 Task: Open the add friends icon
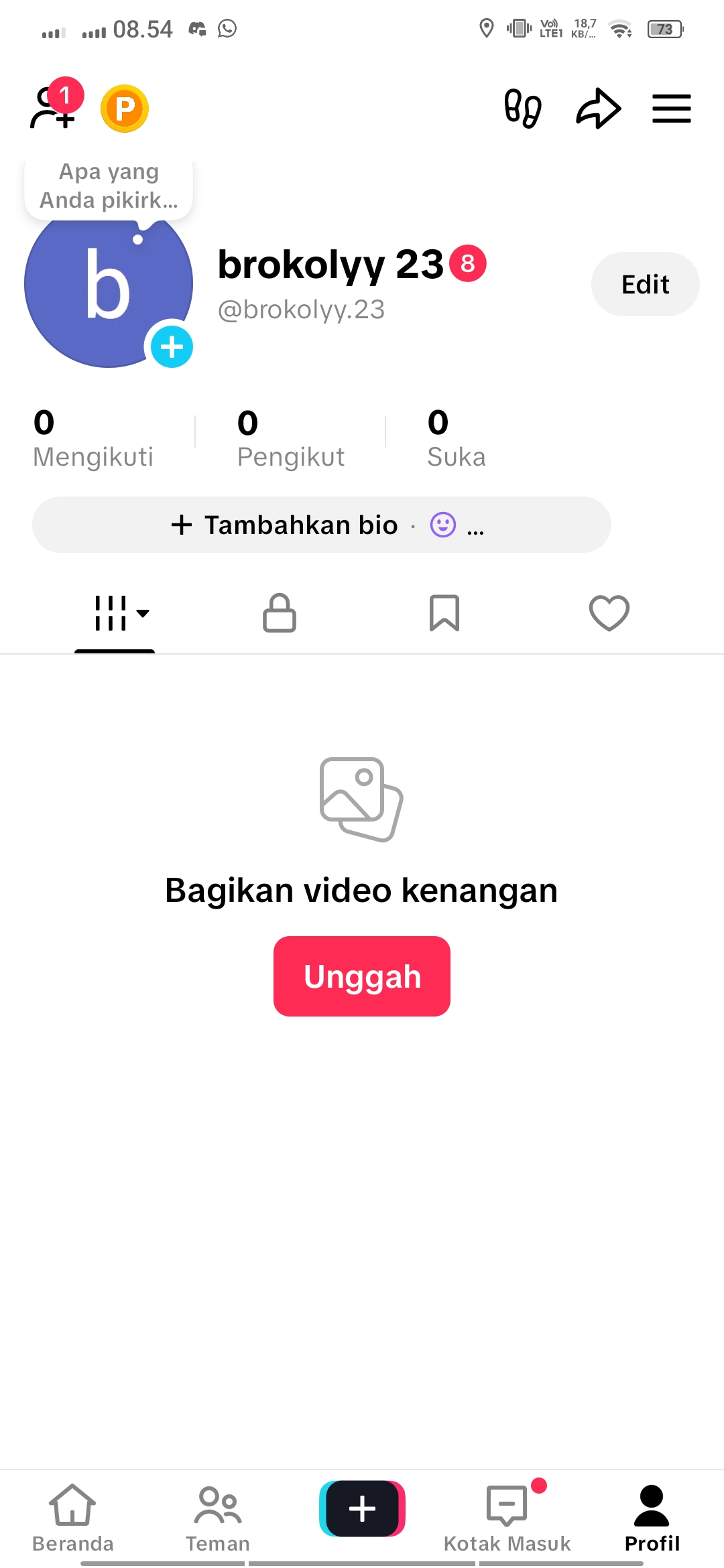[52, 108]
